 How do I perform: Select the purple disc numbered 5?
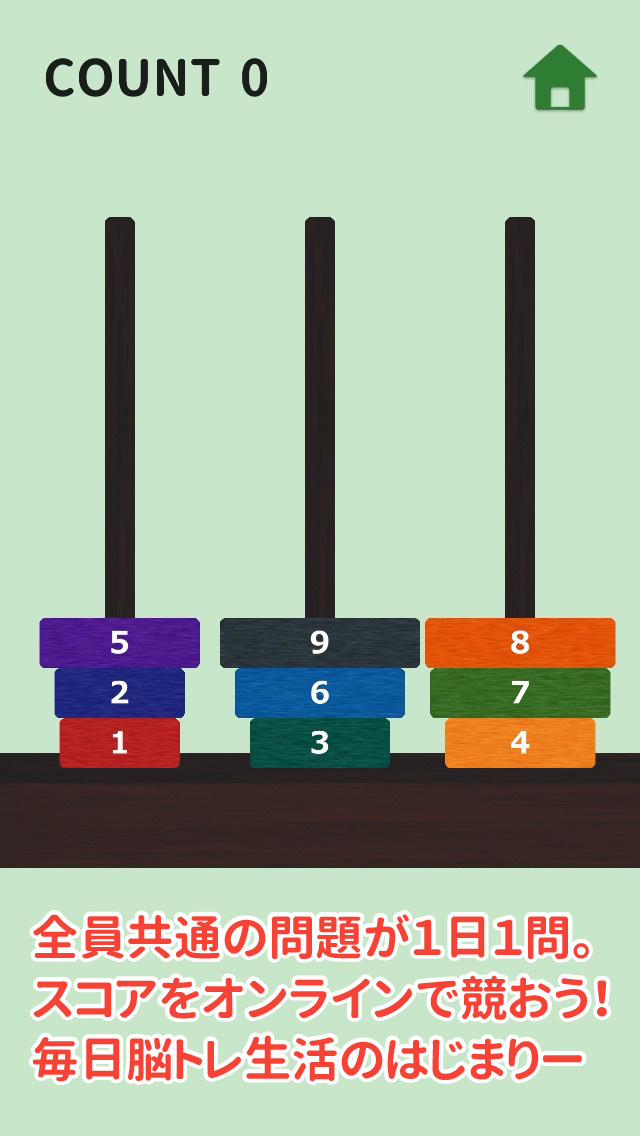click(x=119, y=642)
